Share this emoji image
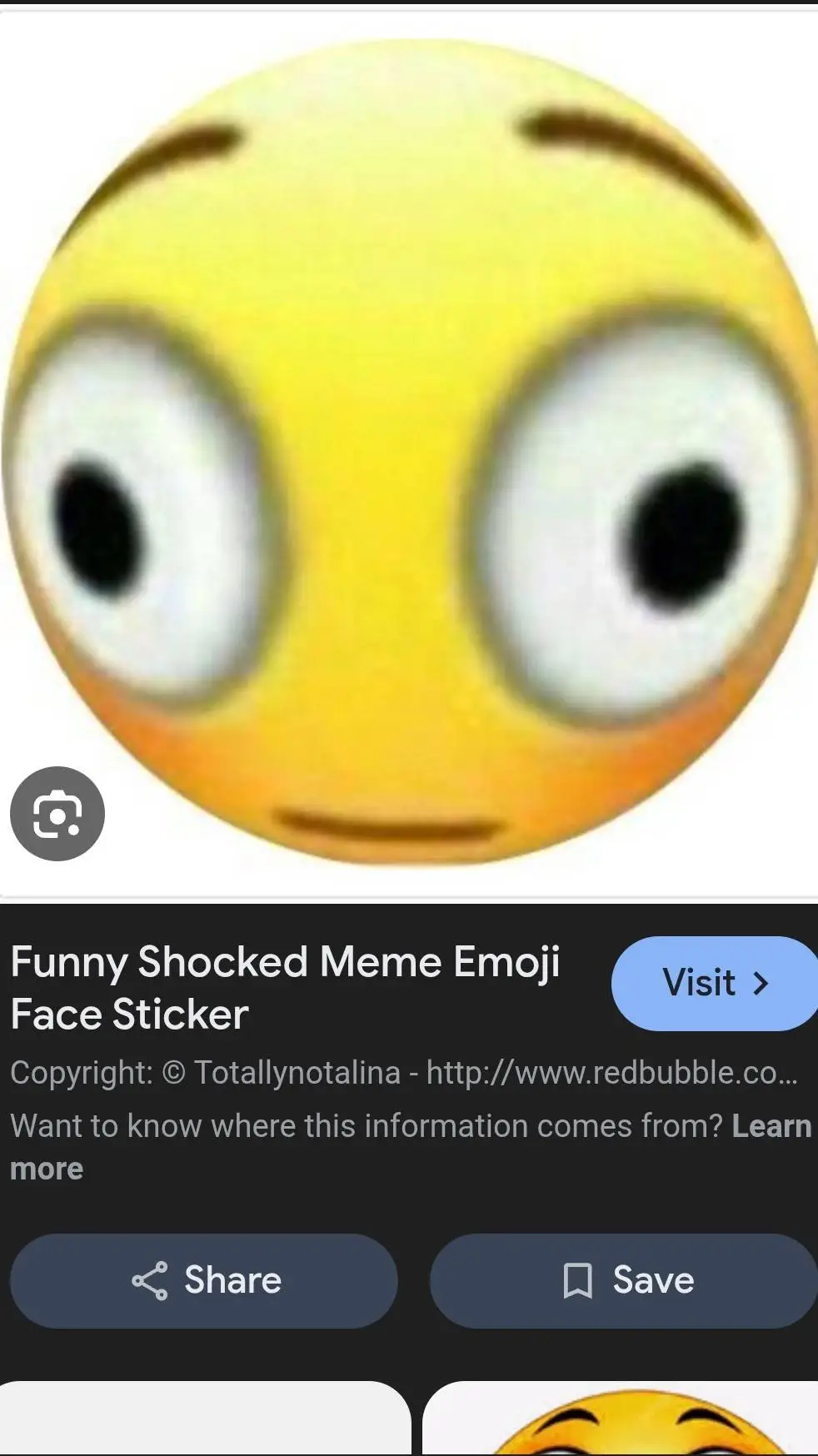 [x=204, y=1280]
